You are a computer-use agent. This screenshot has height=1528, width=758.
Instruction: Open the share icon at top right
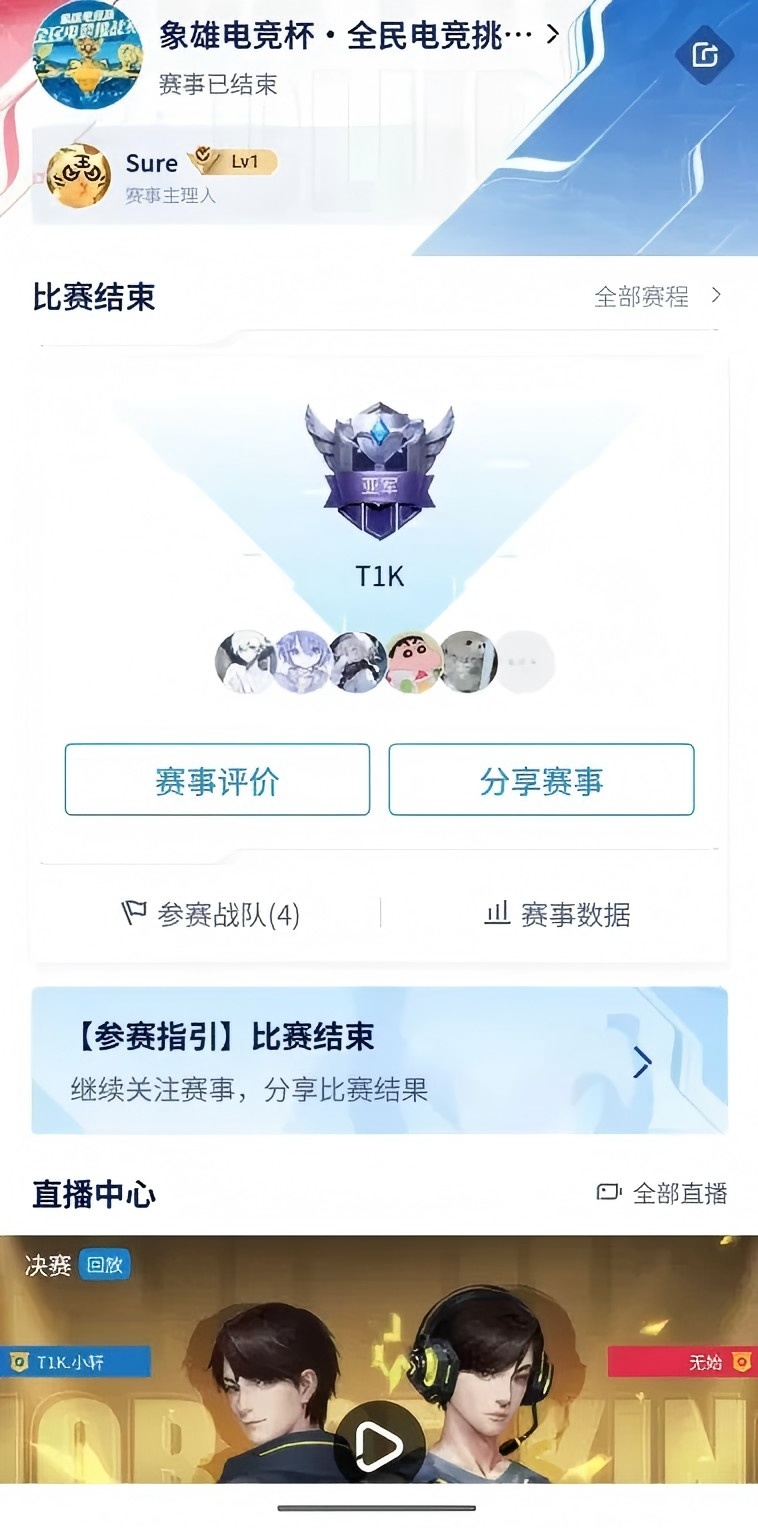[x=704, y=55]
